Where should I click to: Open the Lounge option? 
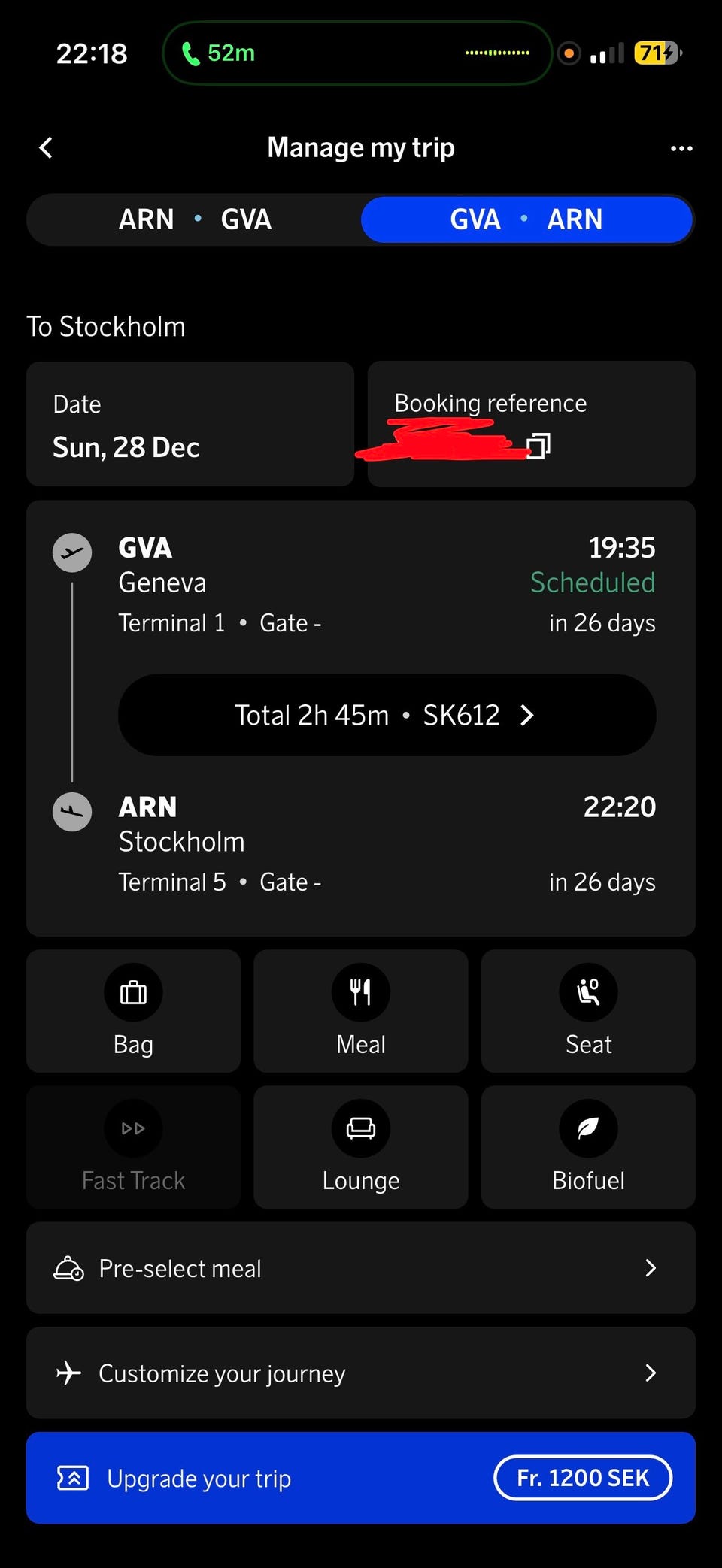(361, 1147)
